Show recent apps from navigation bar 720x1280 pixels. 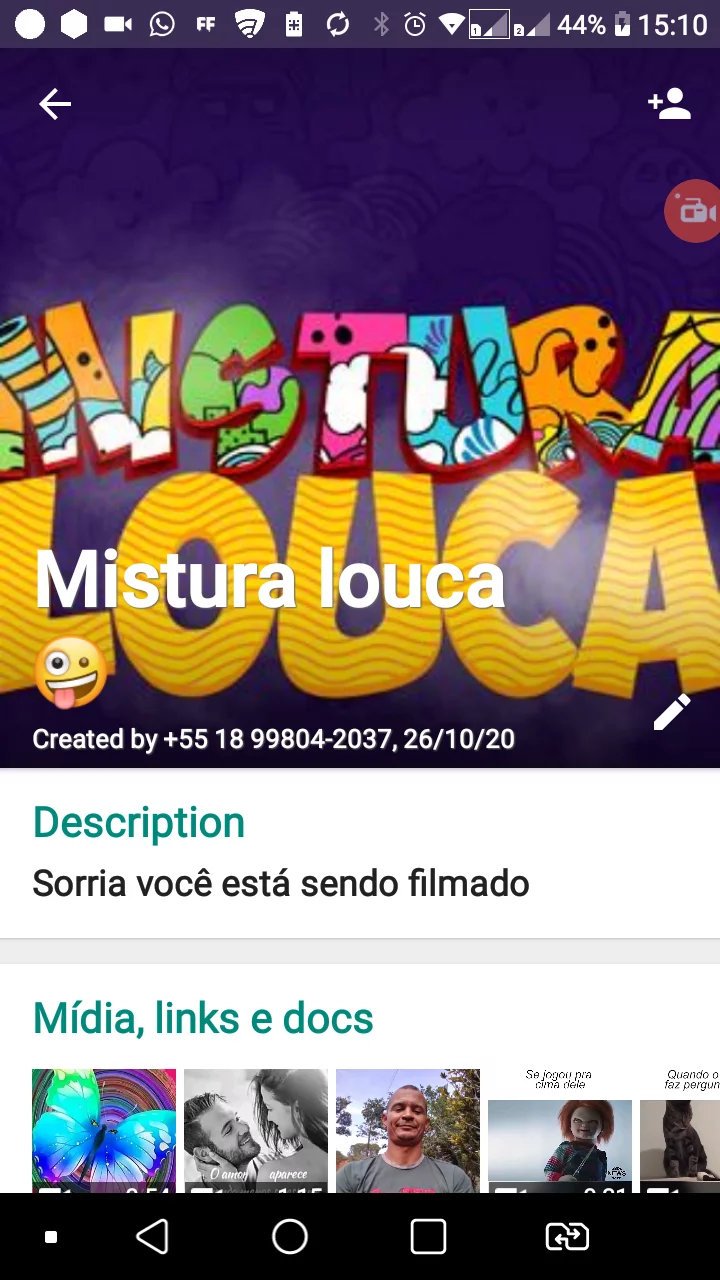tap(428, 1237)
